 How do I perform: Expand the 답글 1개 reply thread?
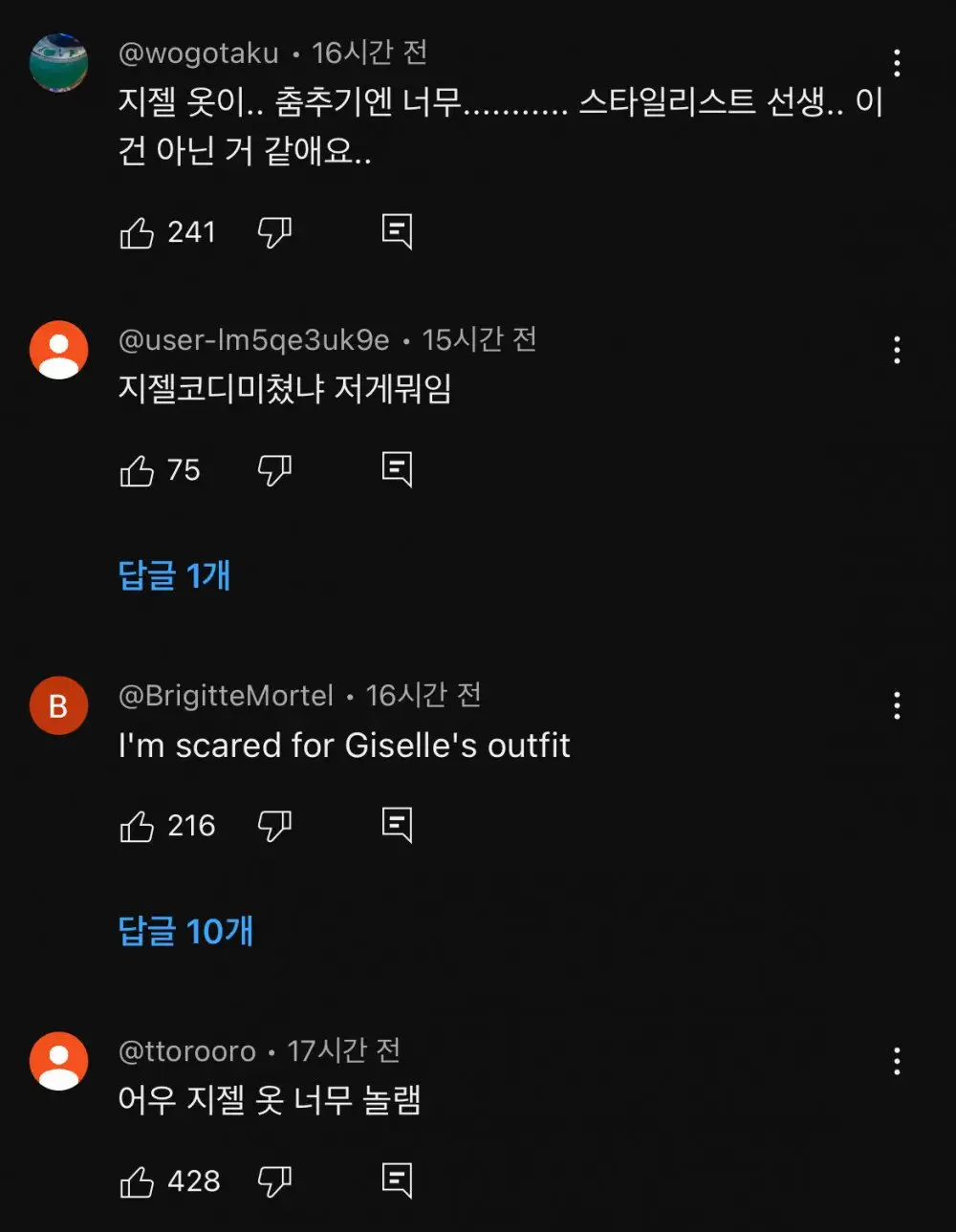(174, 575)
